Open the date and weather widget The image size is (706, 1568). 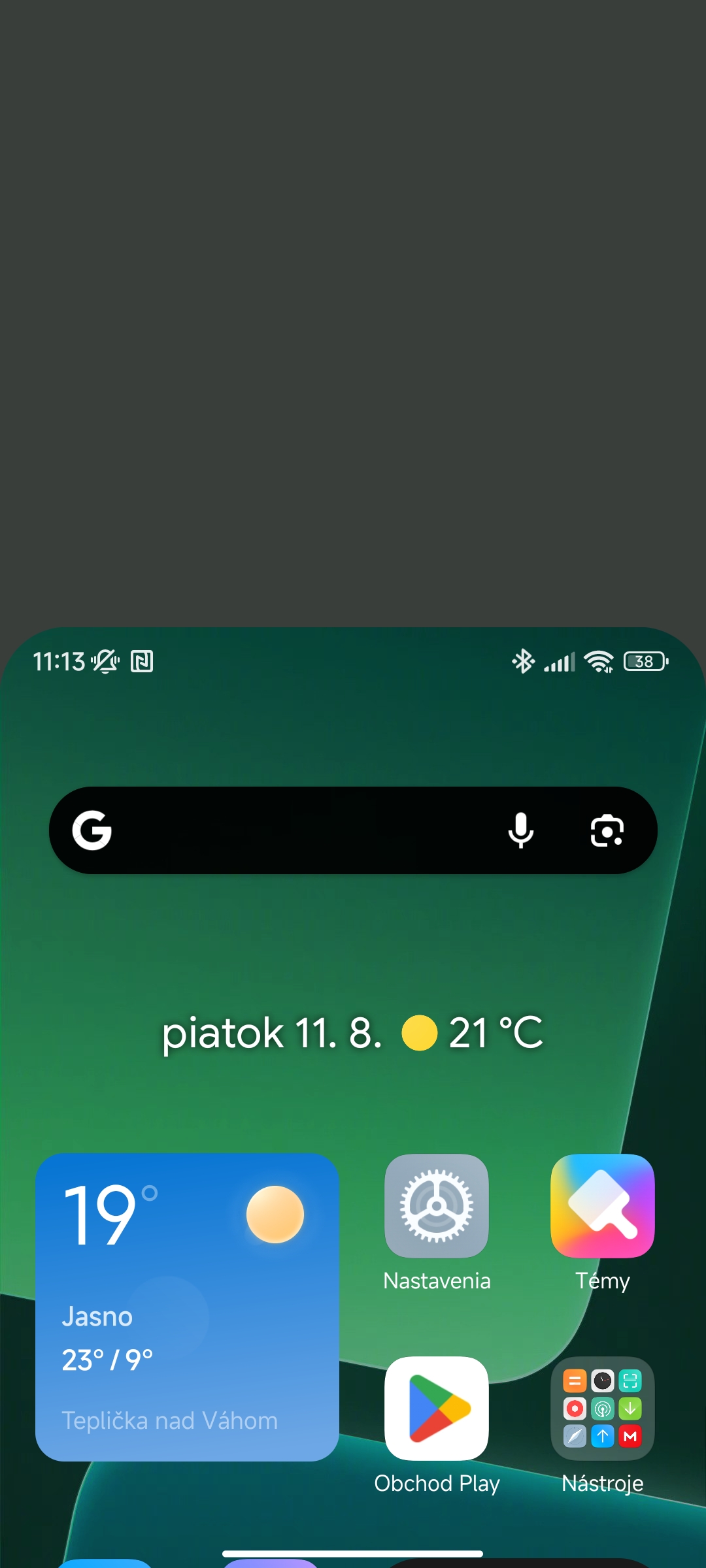(x=353, y=1033)
